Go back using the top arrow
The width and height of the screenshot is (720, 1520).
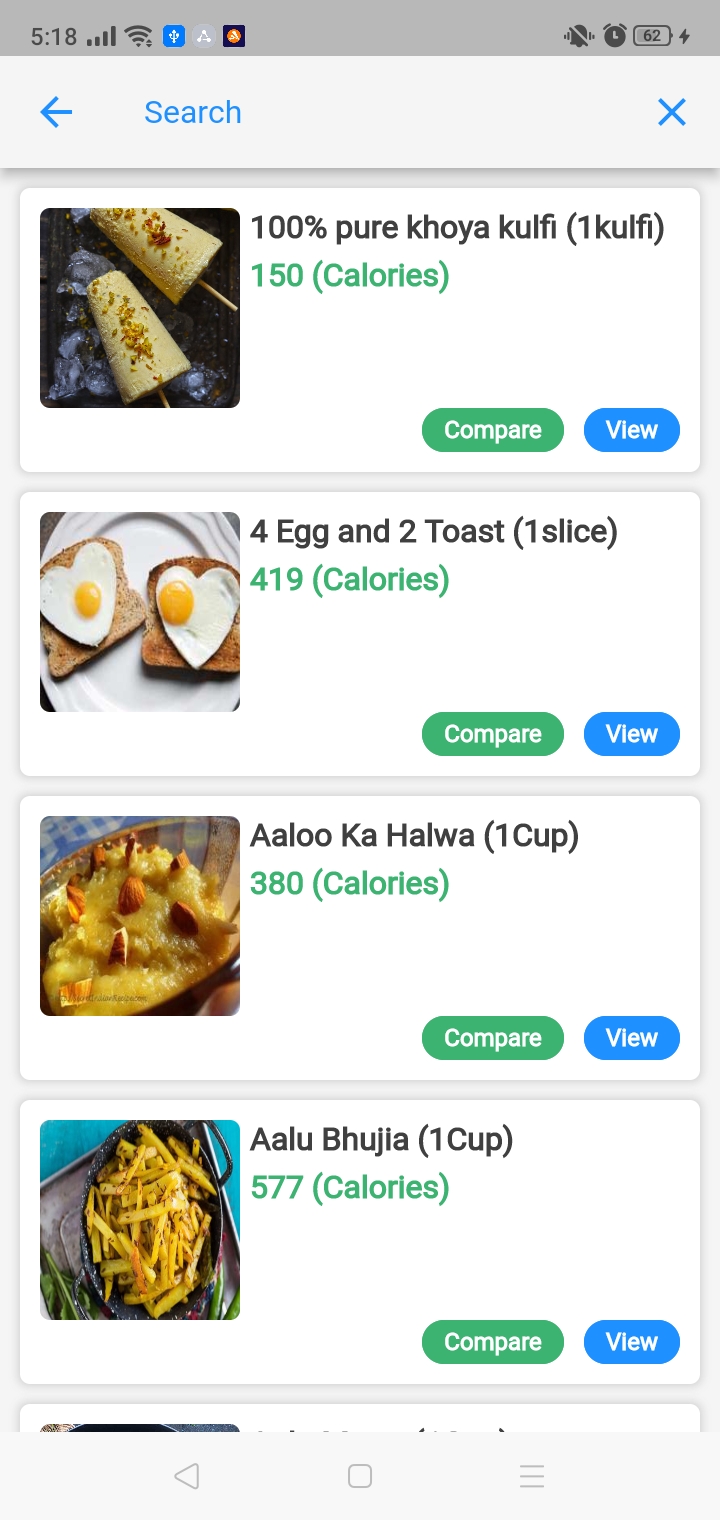[56, 112]
